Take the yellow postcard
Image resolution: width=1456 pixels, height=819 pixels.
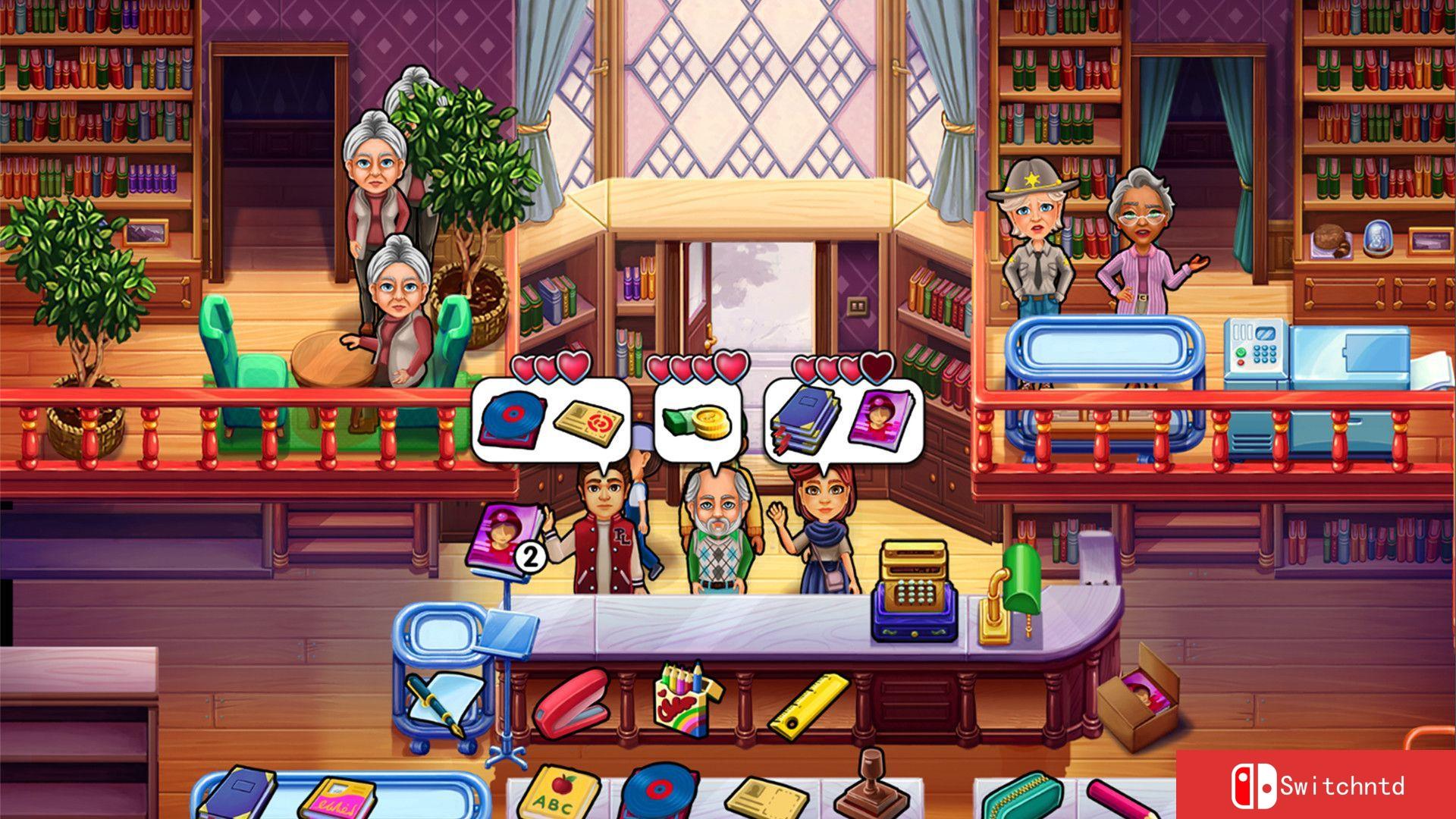[x=767, y=796]
